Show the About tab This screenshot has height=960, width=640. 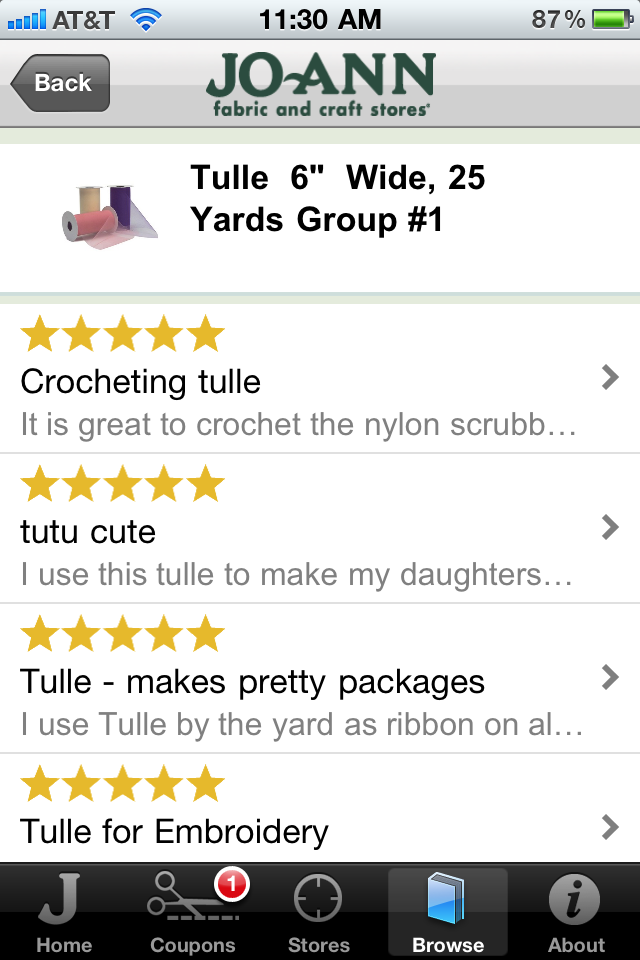click(x=576, y=912)
